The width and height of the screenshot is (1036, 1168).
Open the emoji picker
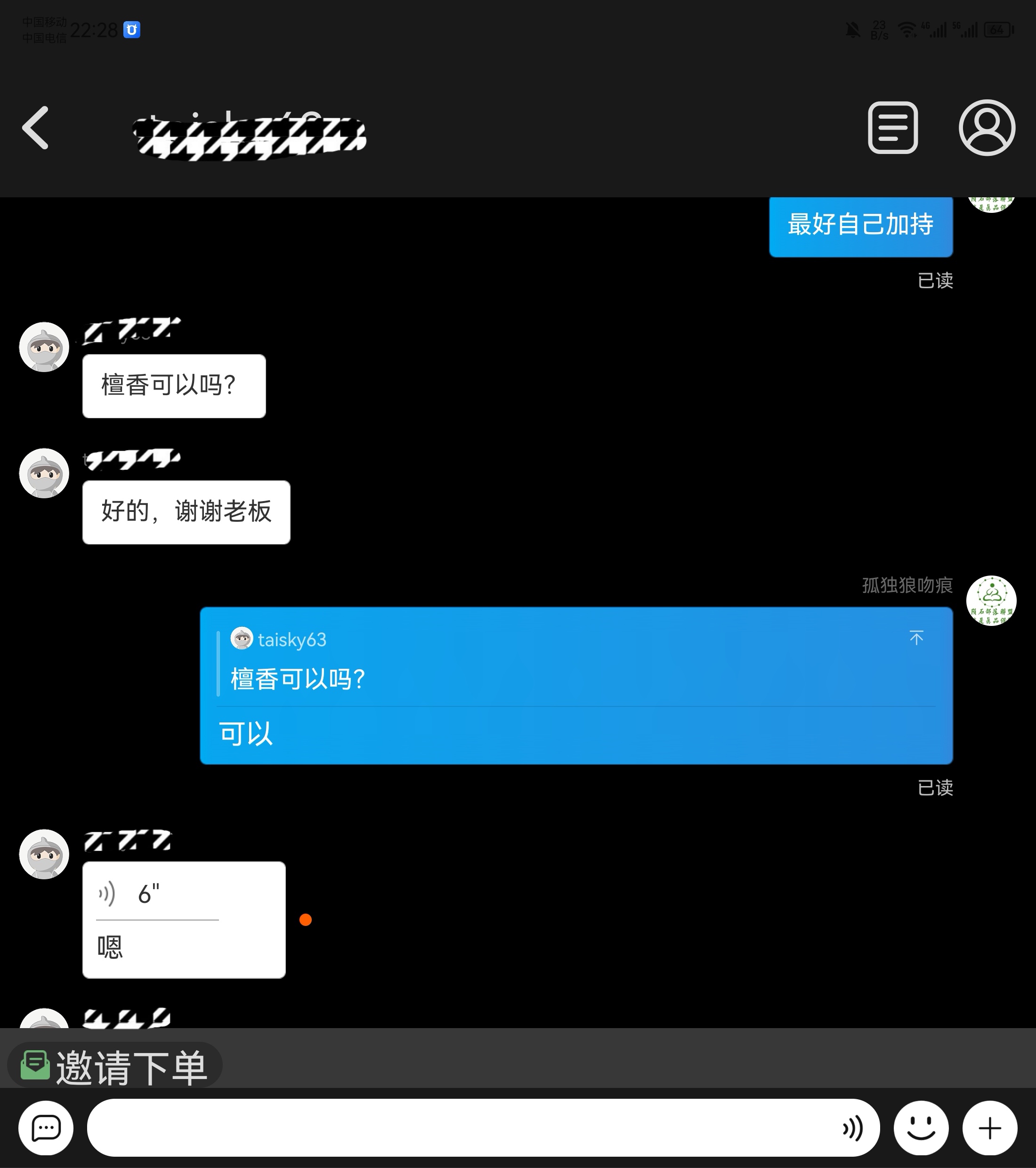click(x=921, y=1128)
